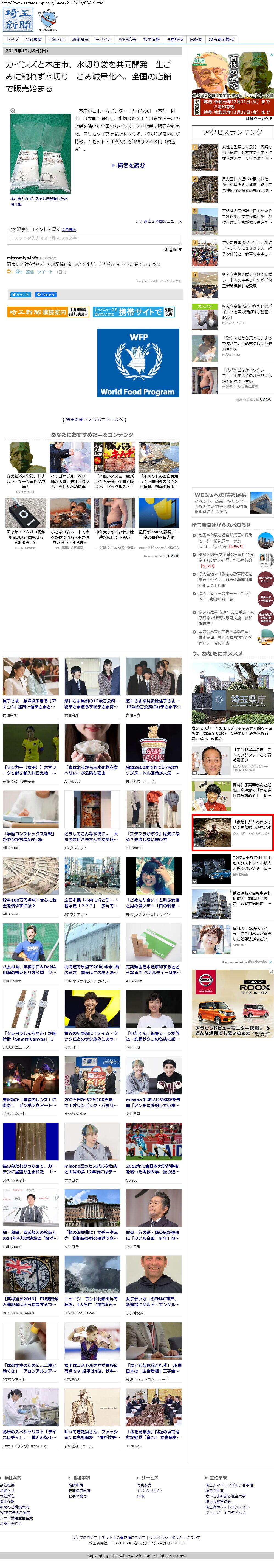Open the 携帯サイトで banner
The height and width of the screenshot is (1568, 274).
click(x=133, y=312)
